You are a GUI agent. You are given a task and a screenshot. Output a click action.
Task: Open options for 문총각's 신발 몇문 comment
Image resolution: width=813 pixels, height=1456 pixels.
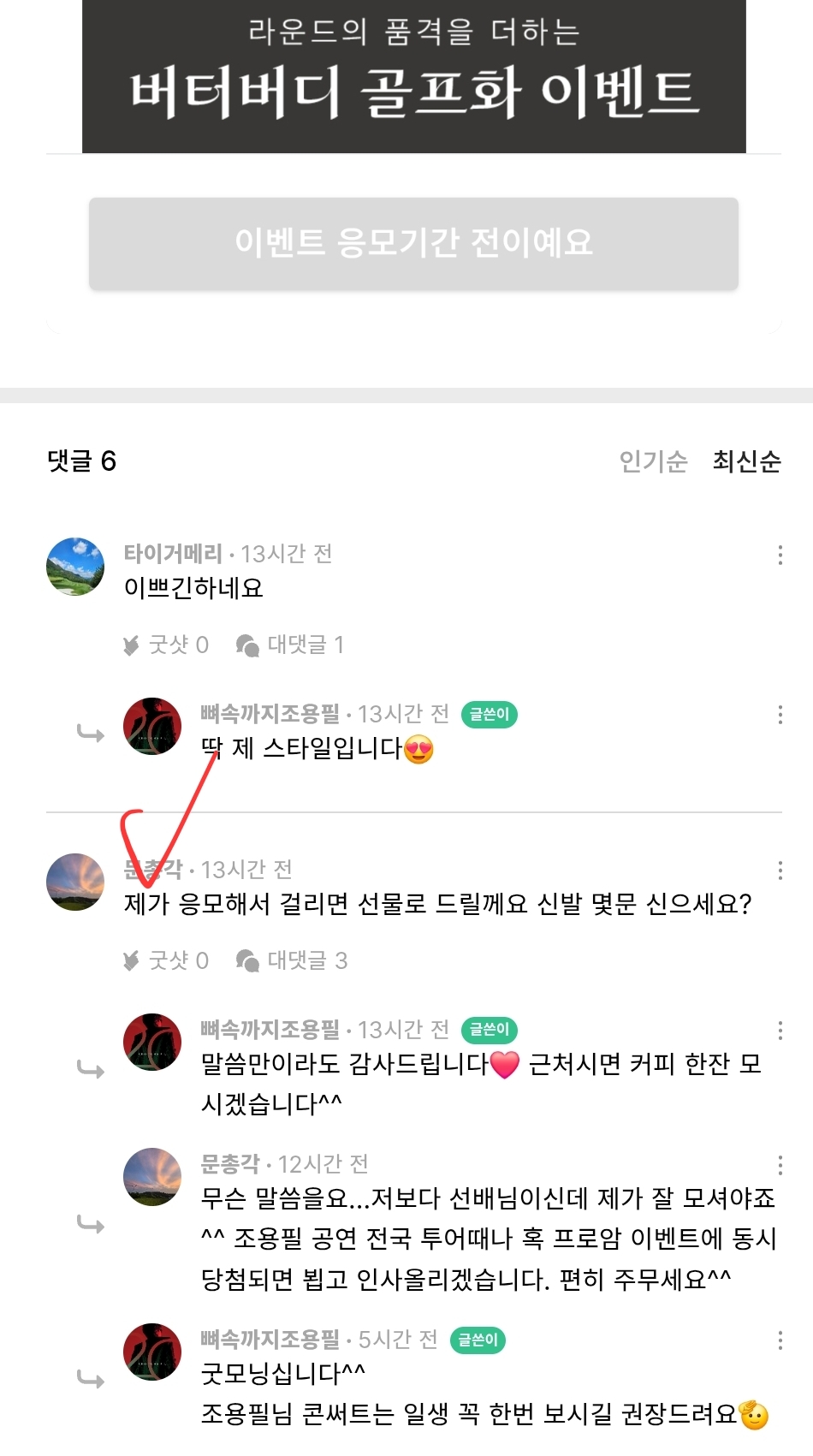[780, 871]
